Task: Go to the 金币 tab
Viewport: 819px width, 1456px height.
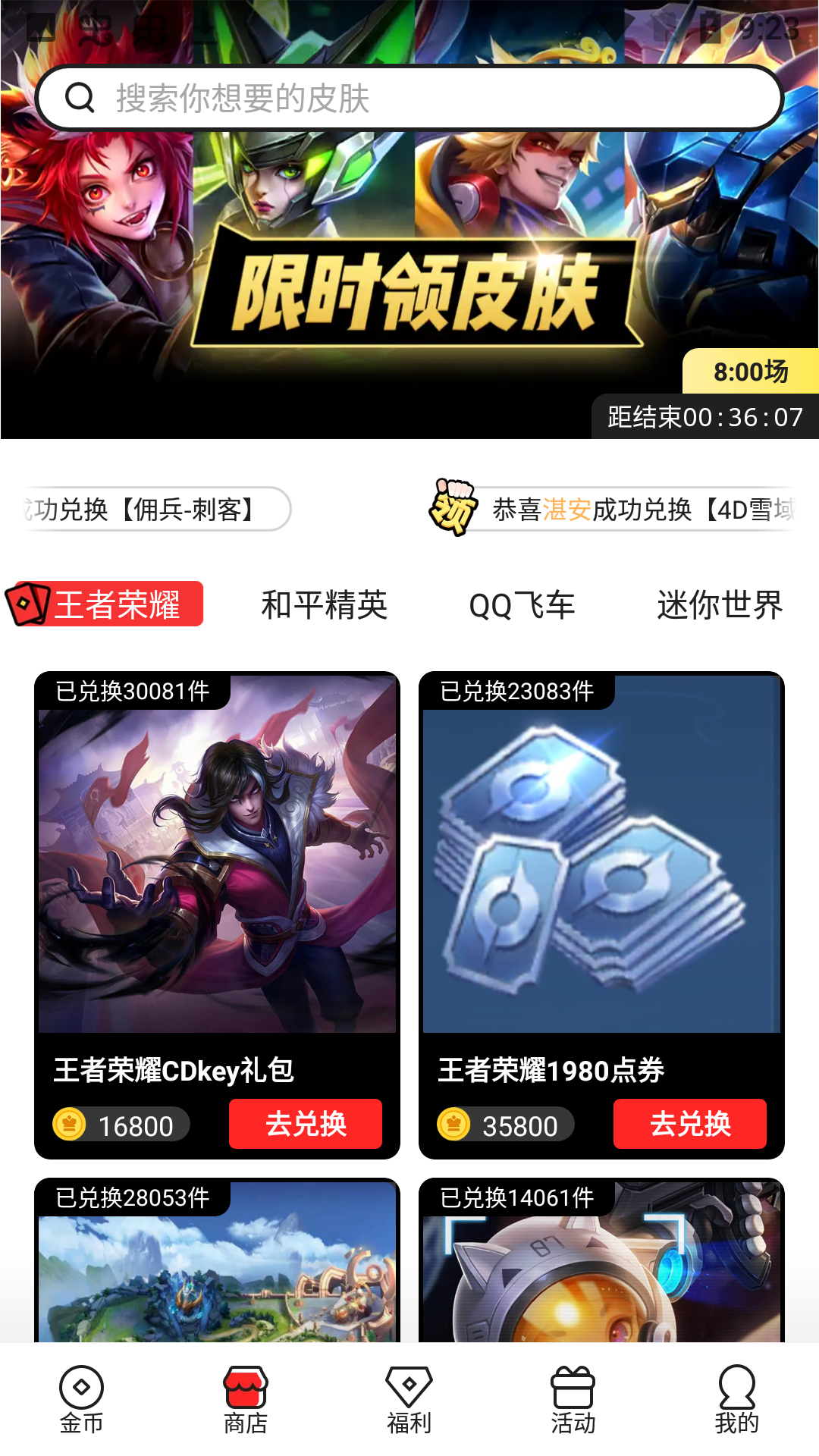Action: tap(82, 1400)
